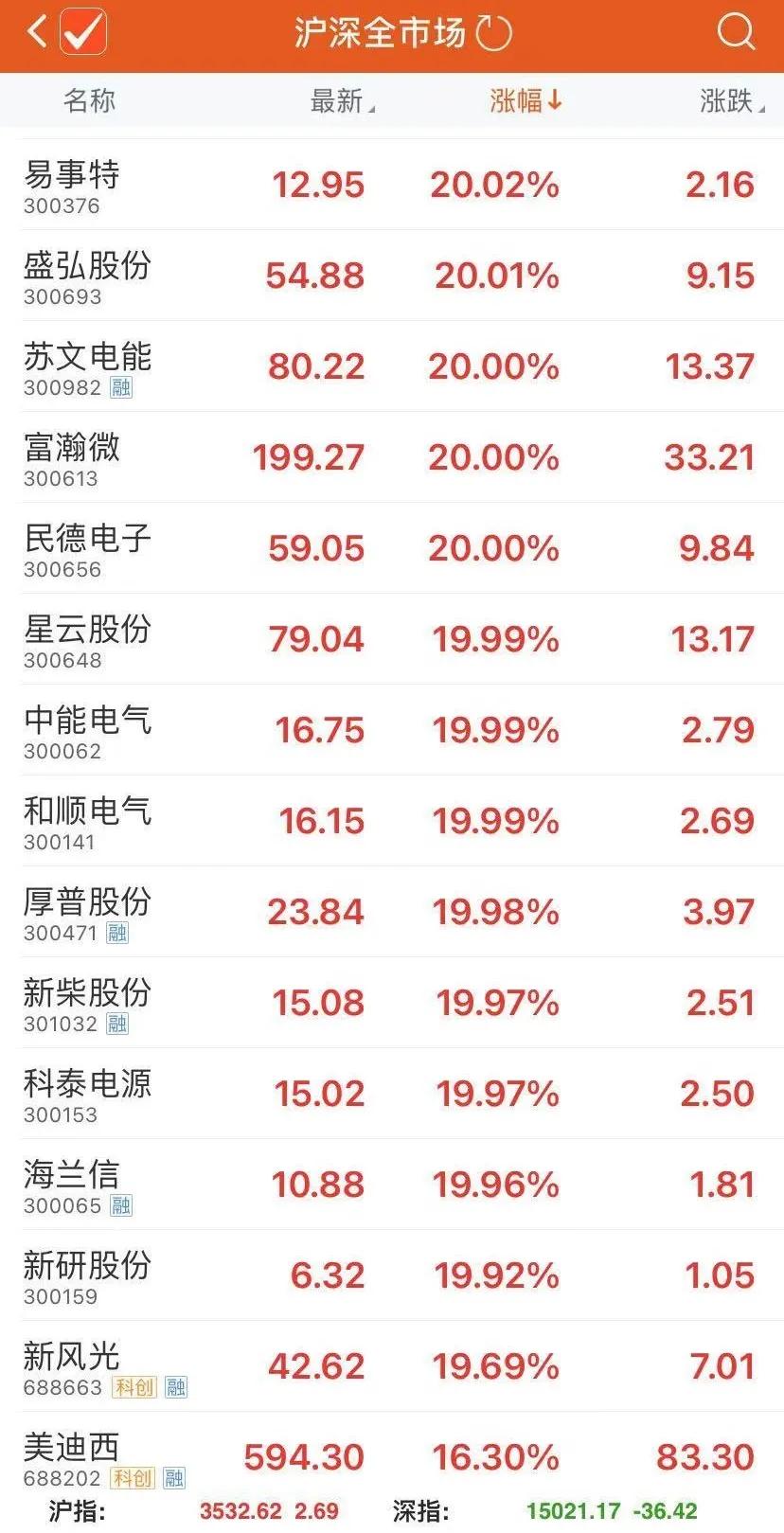Go back using the top-left arrow
This screenshot has width=784, height=1533.
click(x=36, y=31)
